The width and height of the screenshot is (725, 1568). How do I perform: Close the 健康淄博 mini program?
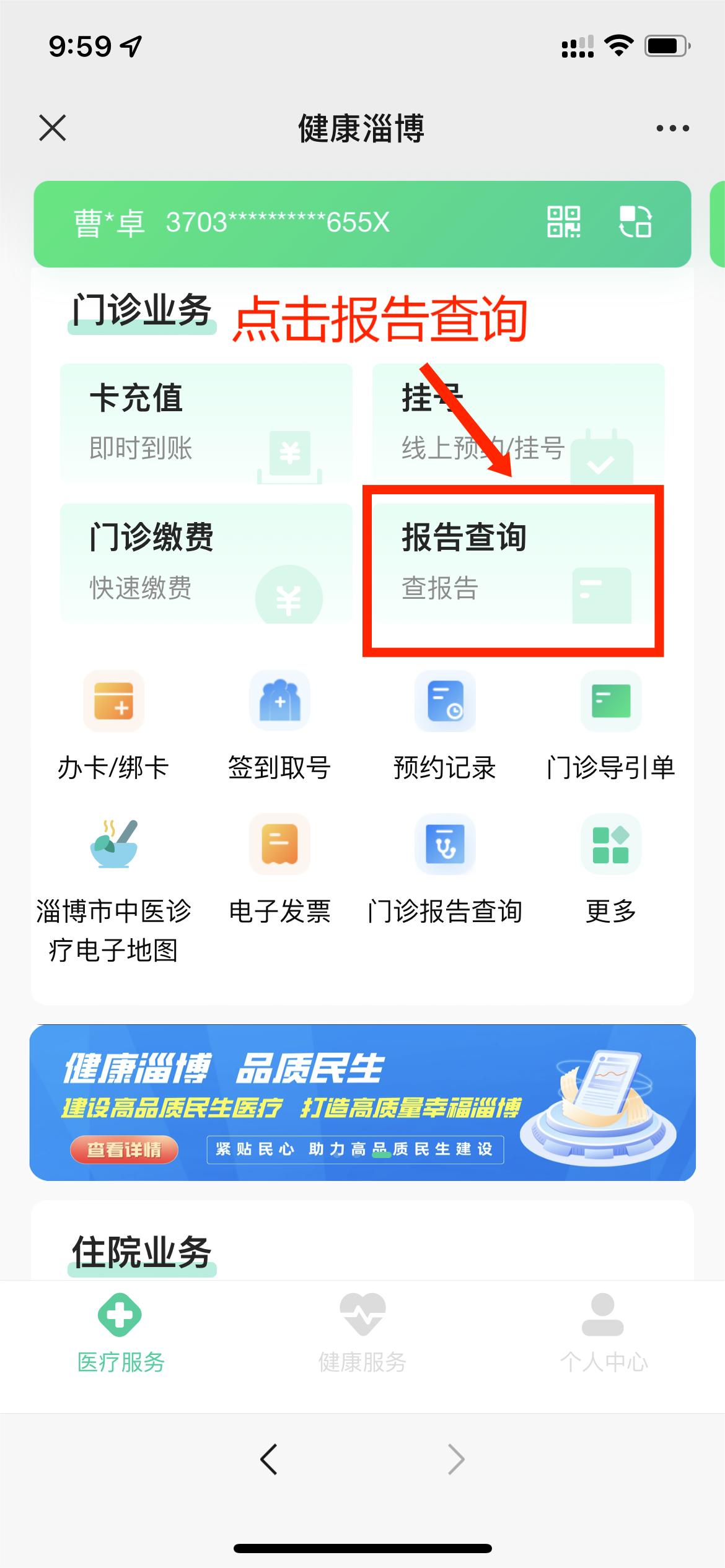click(52, 128)
